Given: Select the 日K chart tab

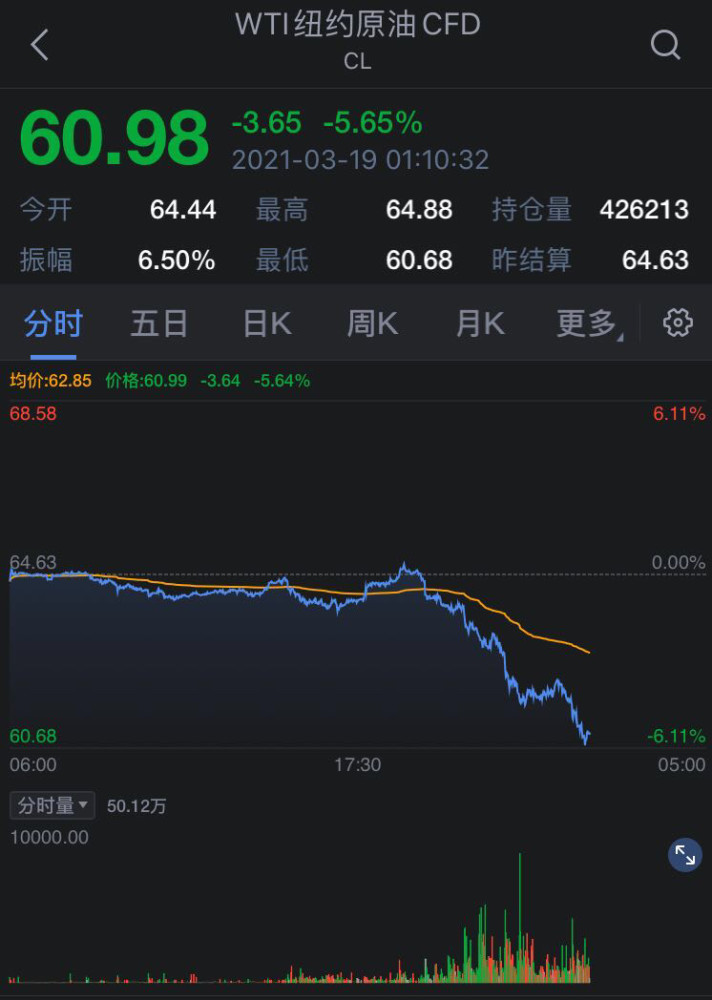Looking at the screenshot, I should pyautogui.click(x=266, y=324).
